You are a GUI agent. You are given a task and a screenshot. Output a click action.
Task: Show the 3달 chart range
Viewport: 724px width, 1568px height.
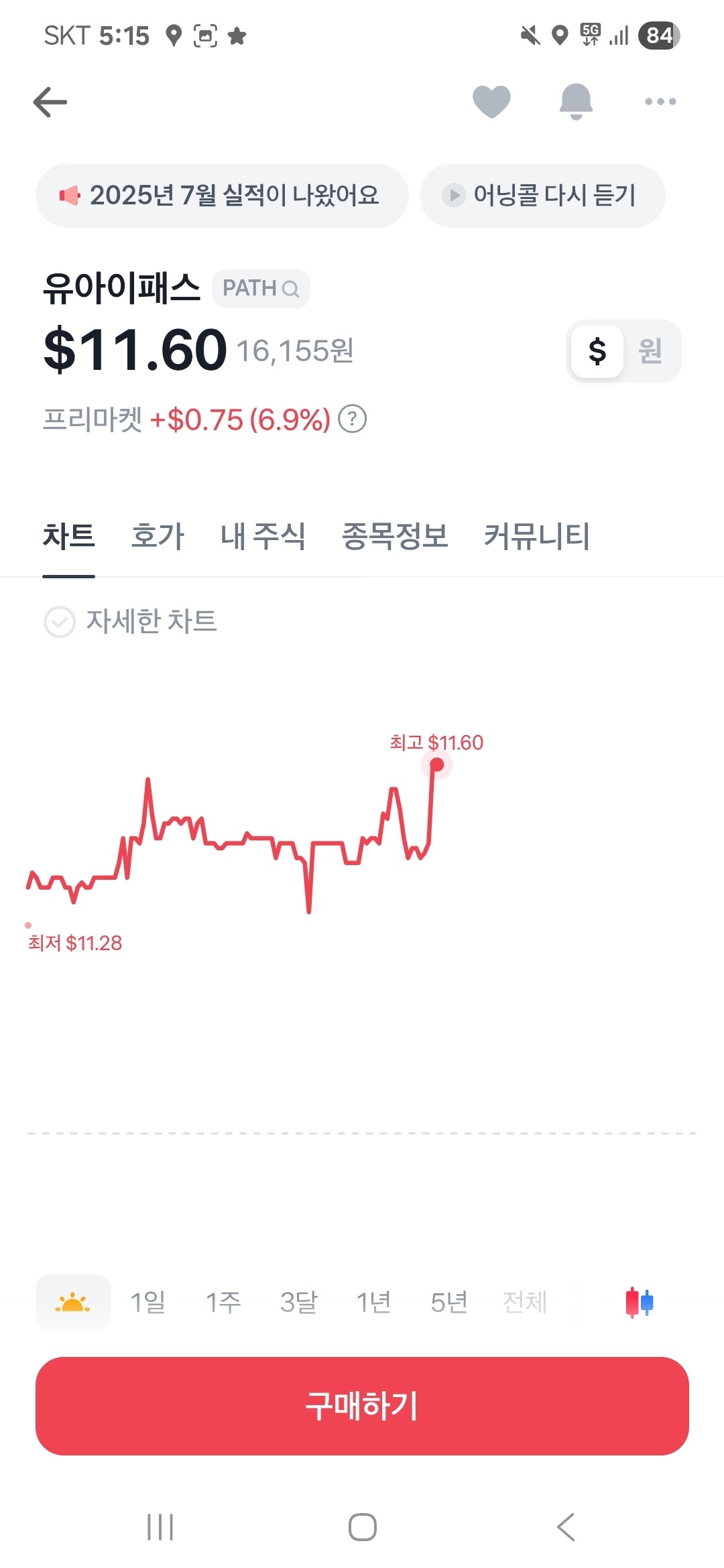click(298, 1302)
